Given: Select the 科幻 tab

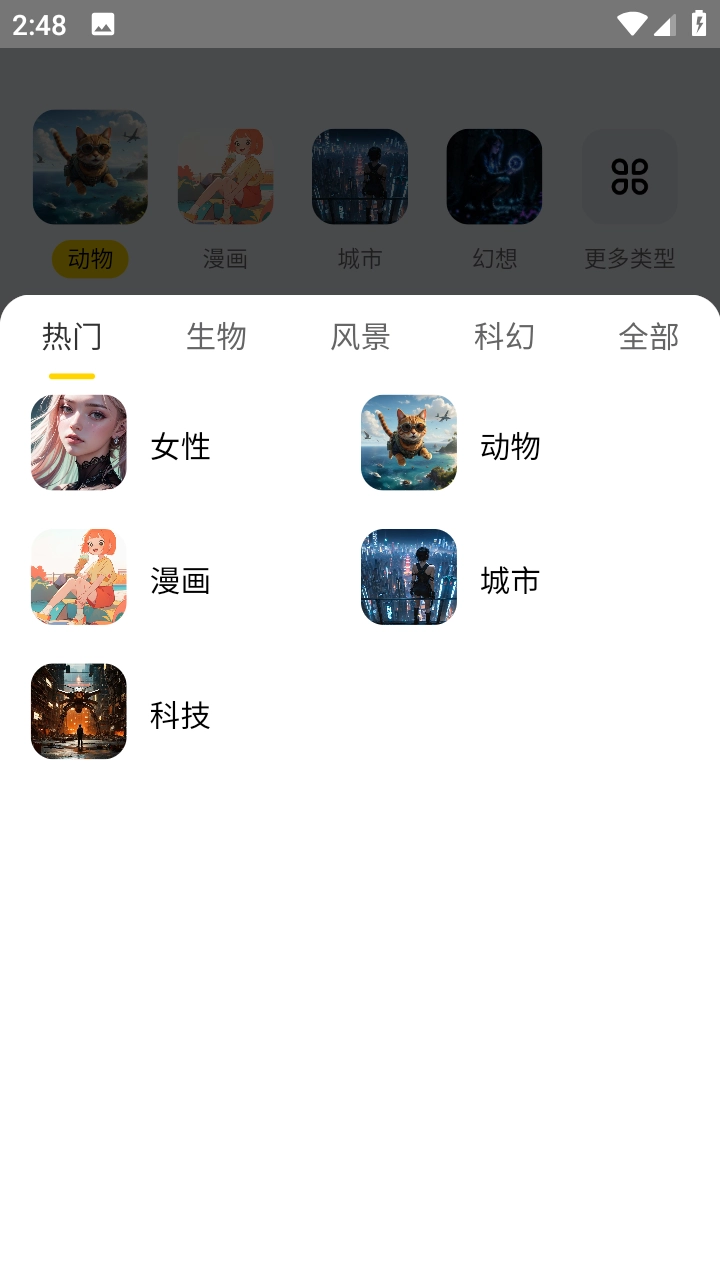Looking at the screenshot, I should (506, 337).
